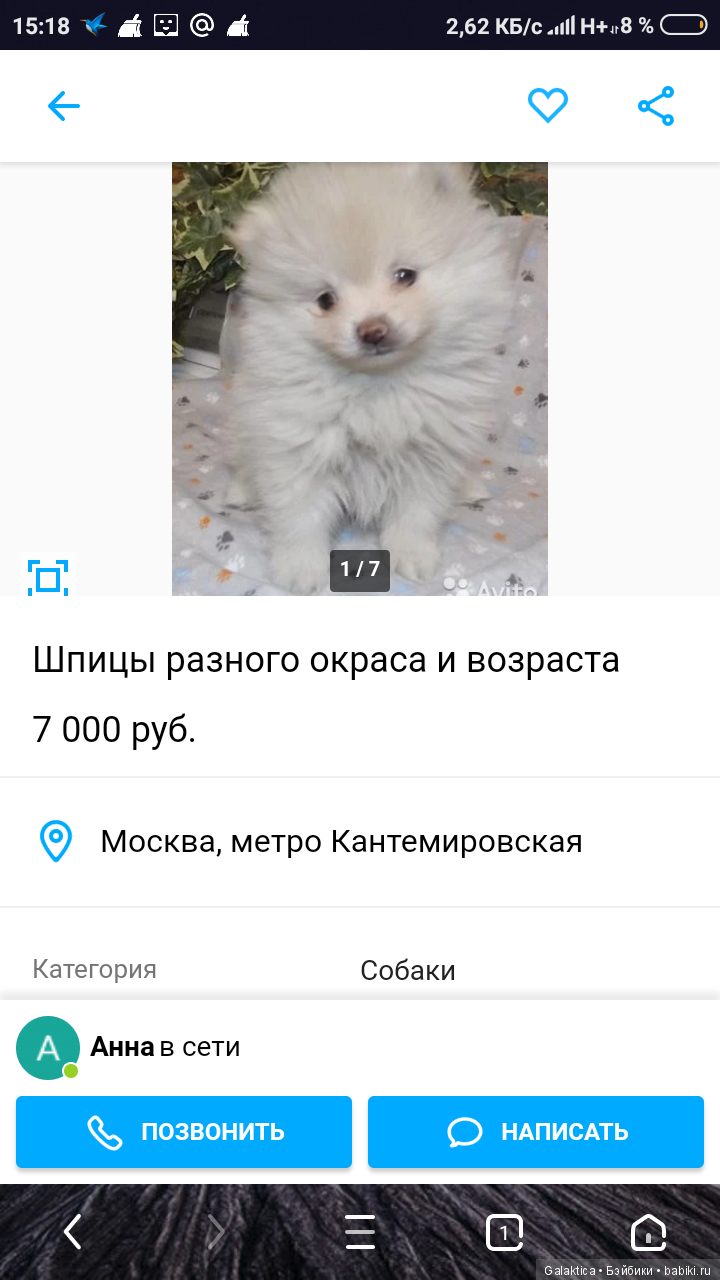The image size is (720, 1280).
Task: Call the seller via Позвонить
Action: pos(184,1132)
